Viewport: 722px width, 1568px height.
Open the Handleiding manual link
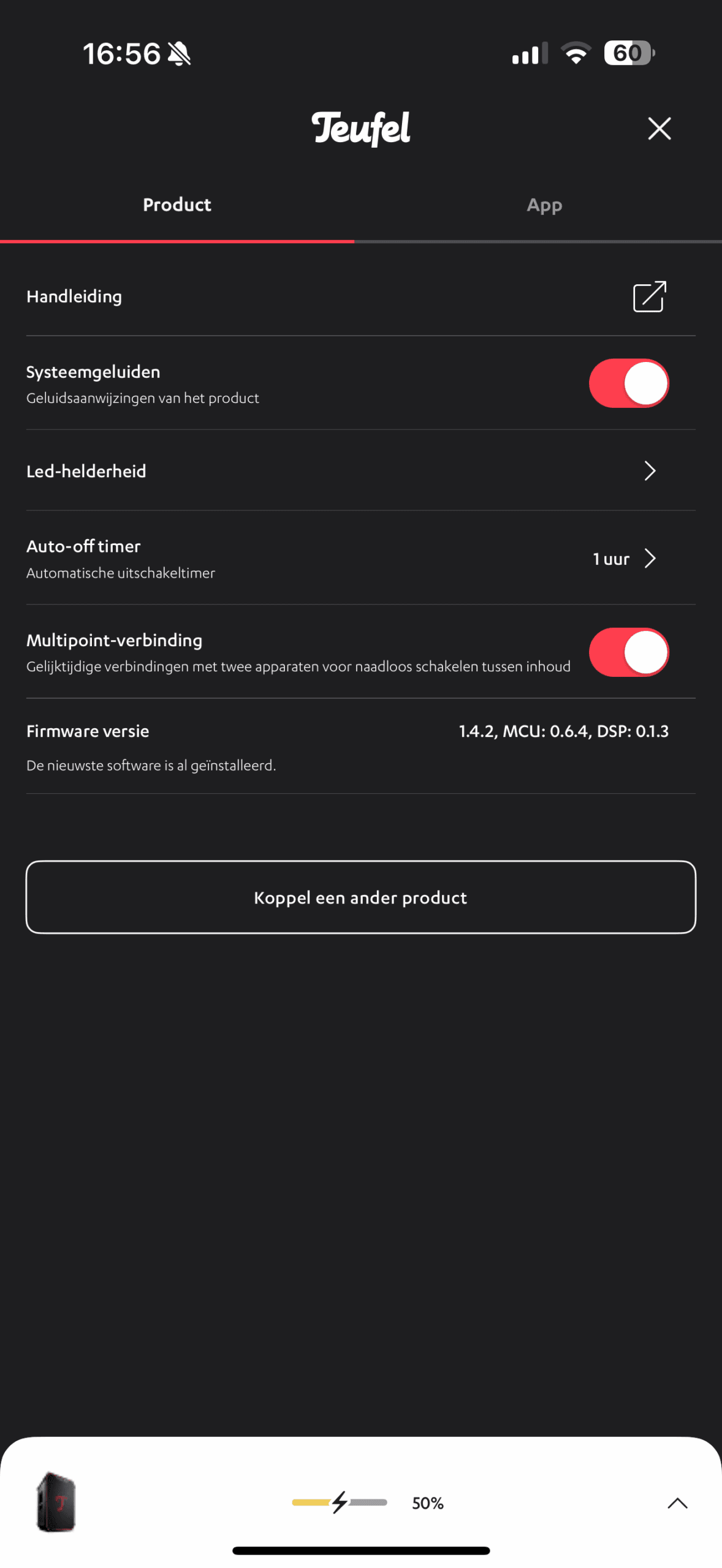pyautogui.click(x=360, y=297)
